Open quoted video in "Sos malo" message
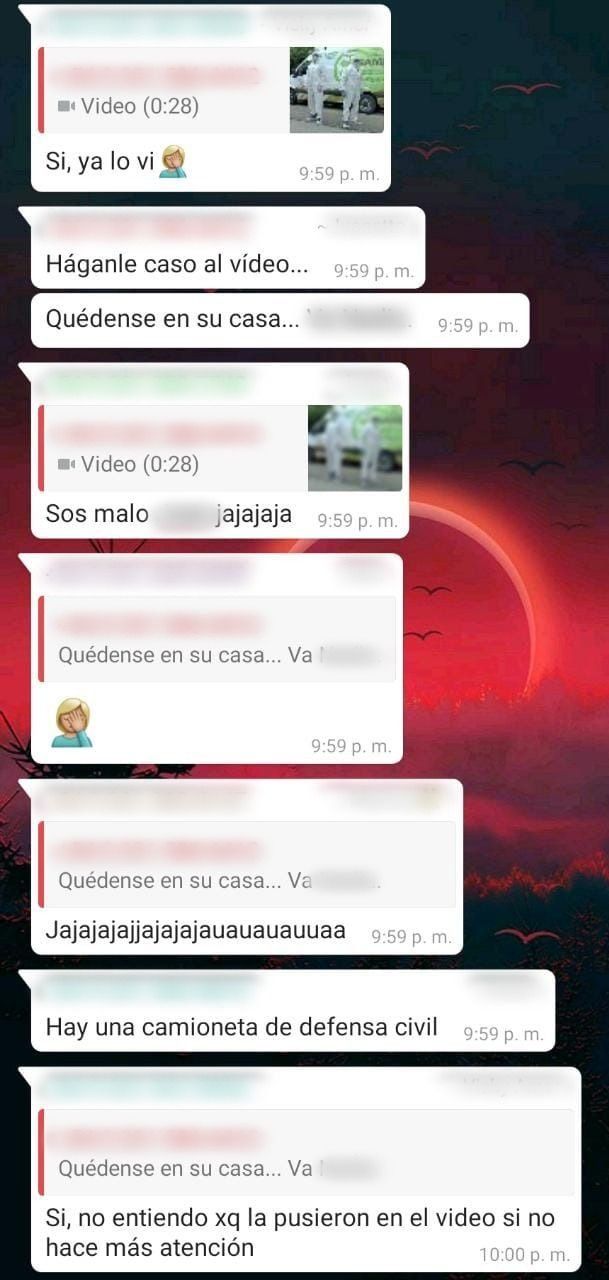The height and width of the screenshot is (1280, 609). [220, 448]
